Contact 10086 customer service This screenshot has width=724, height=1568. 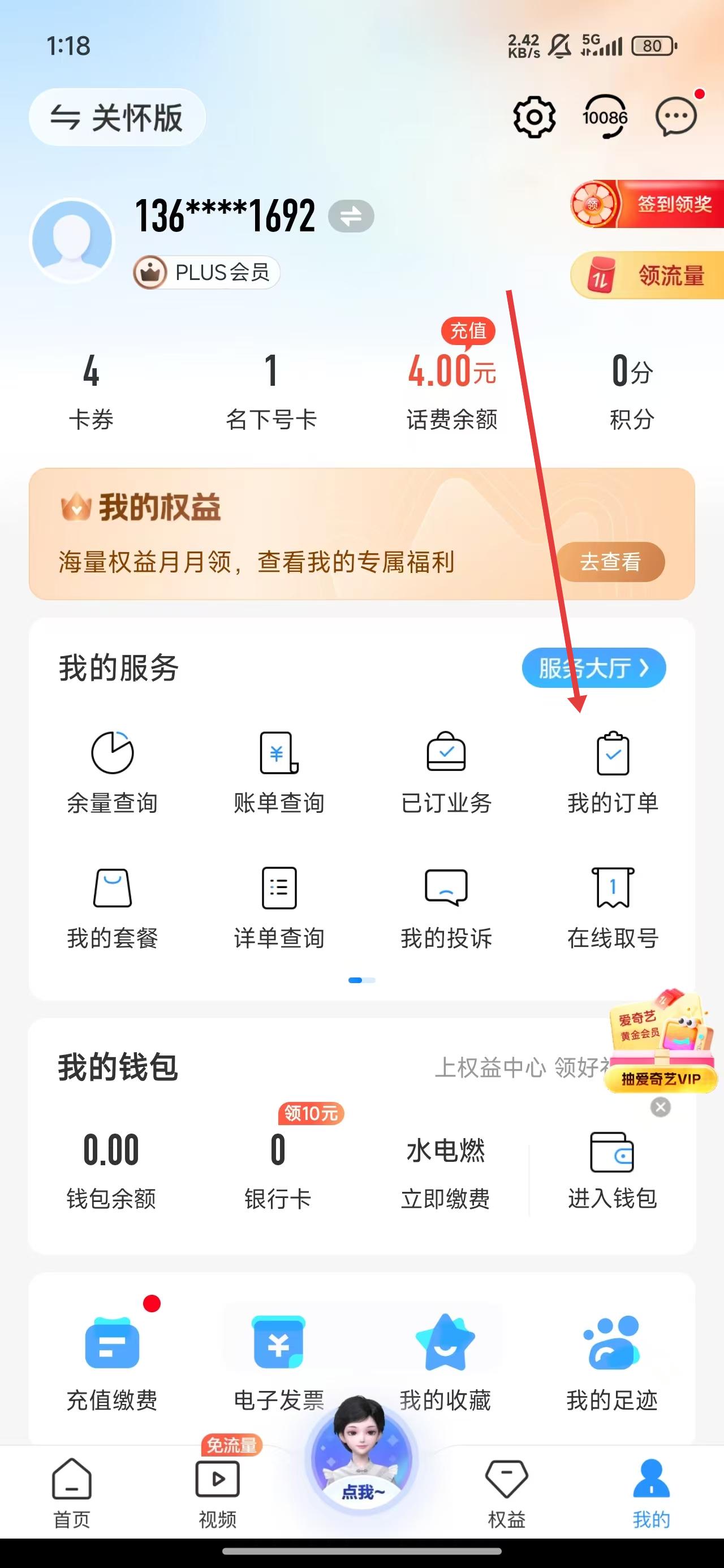point(604,117)
